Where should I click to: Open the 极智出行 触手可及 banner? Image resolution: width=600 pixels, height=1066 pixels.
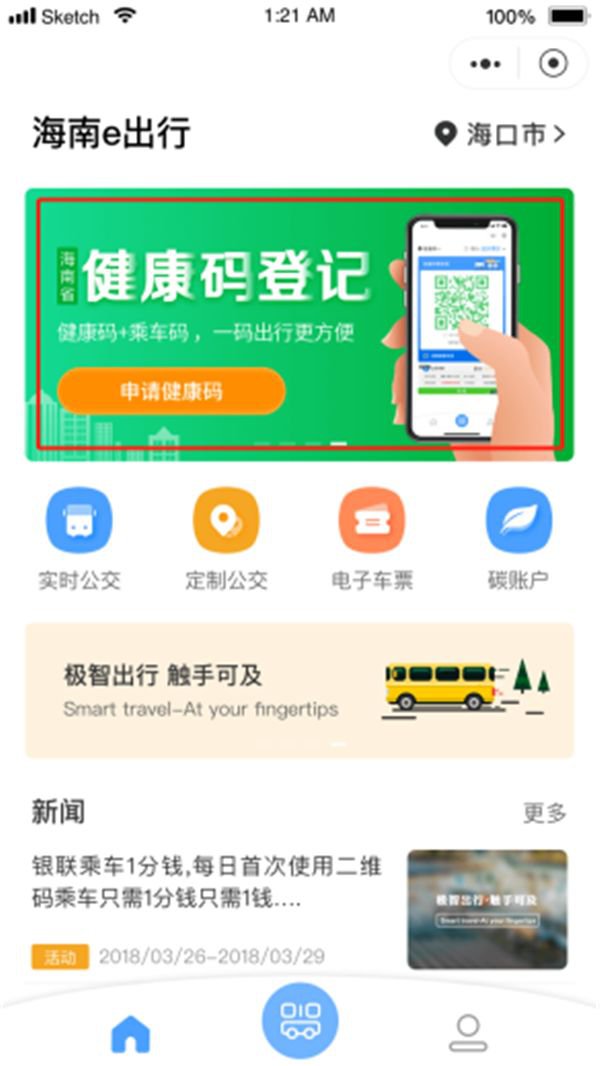coord(300,690)
